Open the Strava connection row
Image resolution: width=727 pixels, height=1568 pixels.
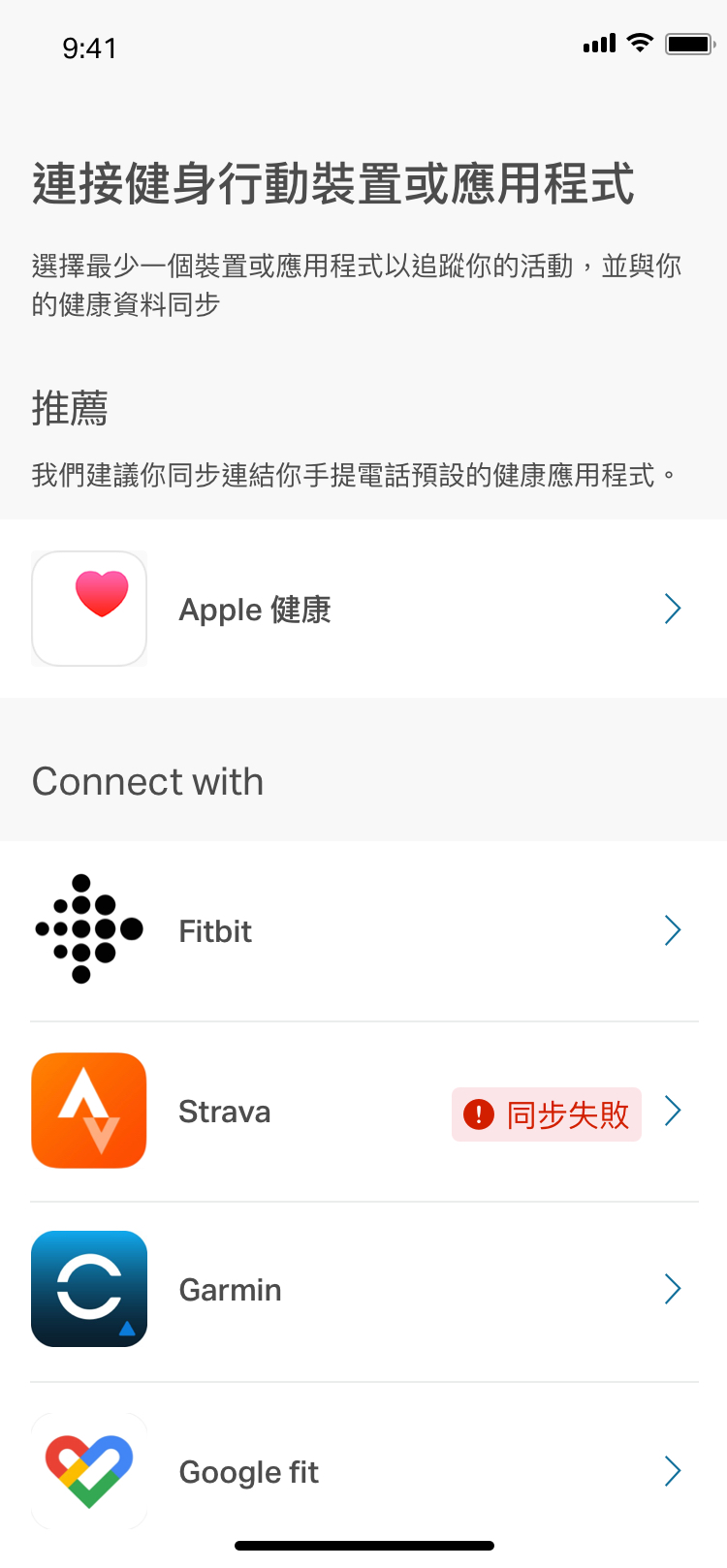click(x=363, y=1112)
